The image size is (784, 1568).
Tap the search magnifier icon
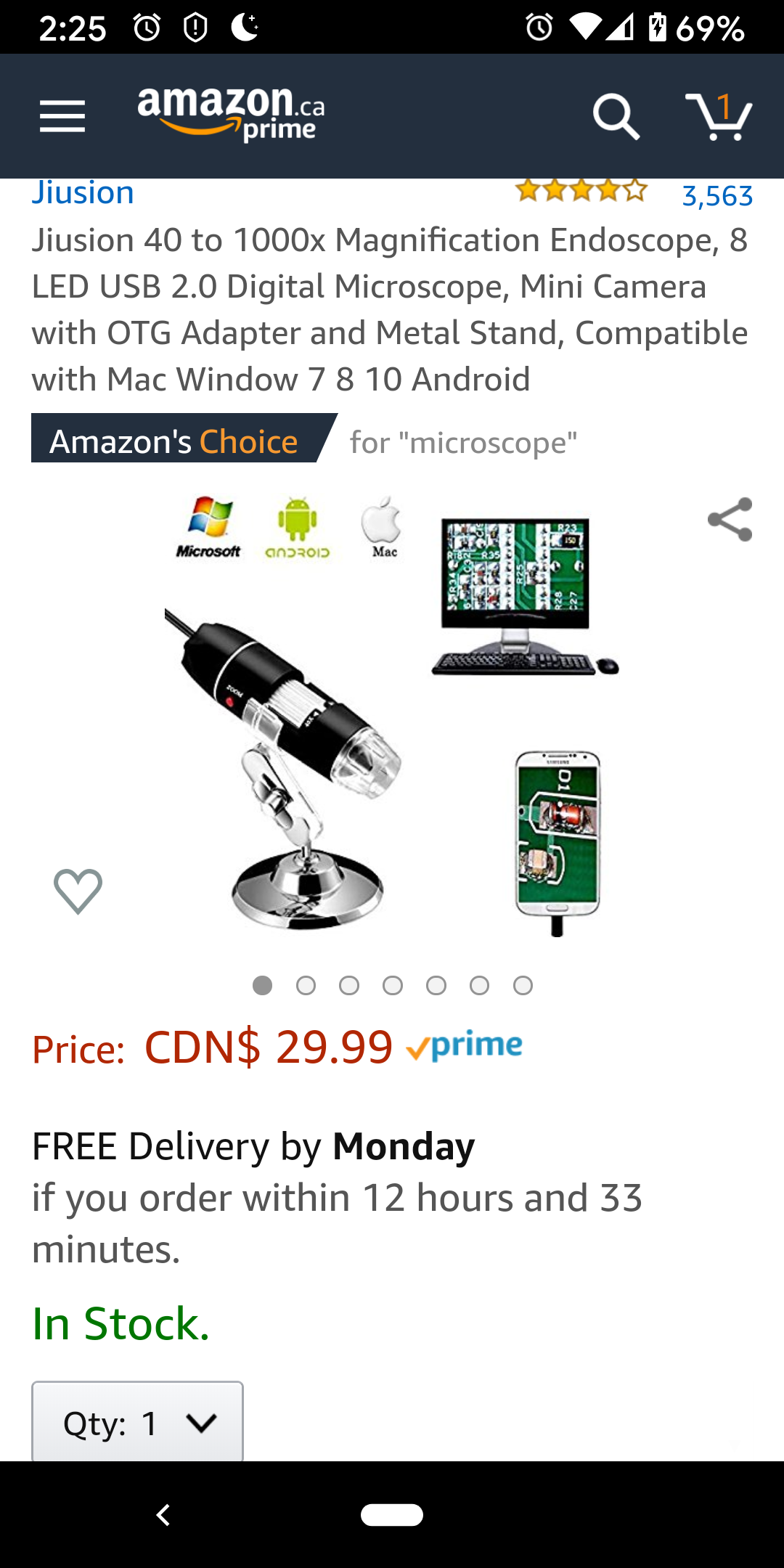point(616,116)
